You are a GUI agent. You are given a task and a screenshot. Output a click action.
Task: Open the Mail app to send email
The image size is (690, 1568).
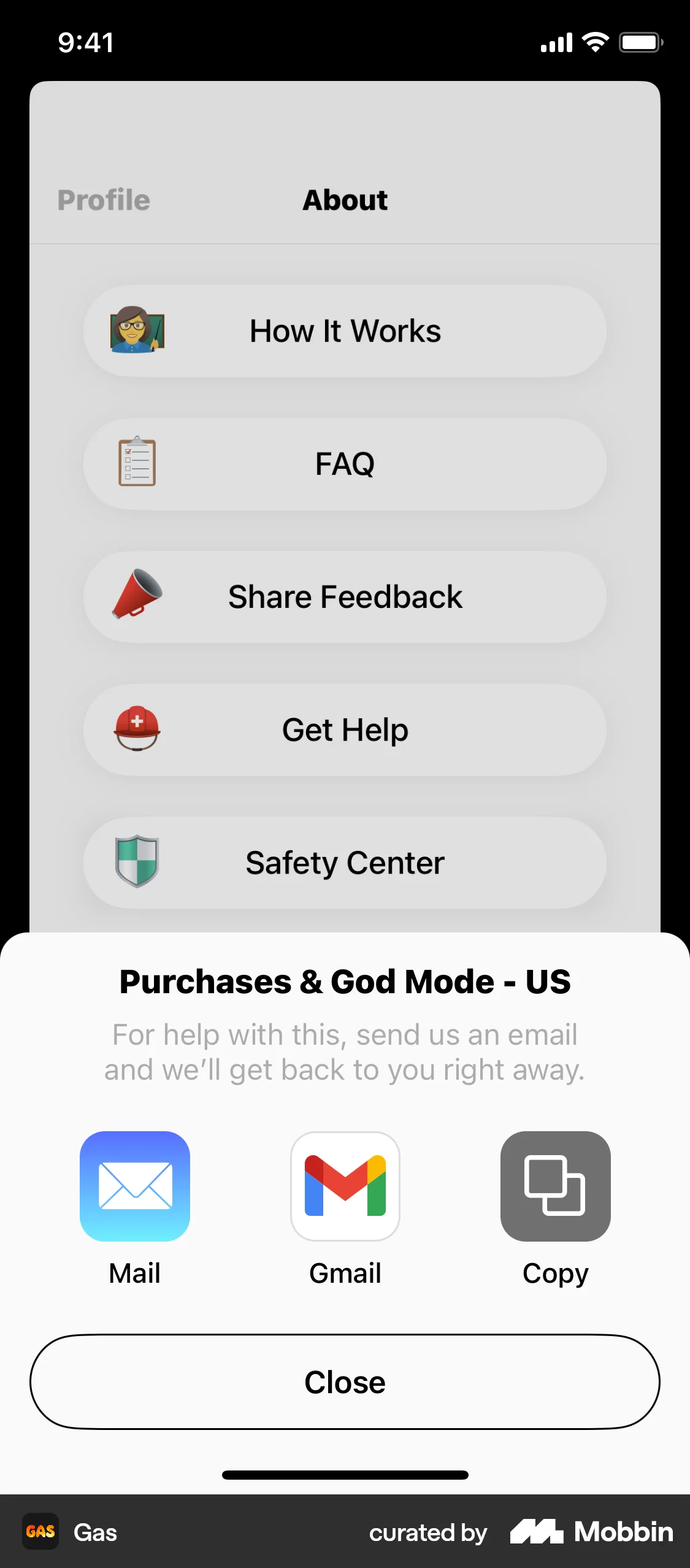coord(135,1186)
